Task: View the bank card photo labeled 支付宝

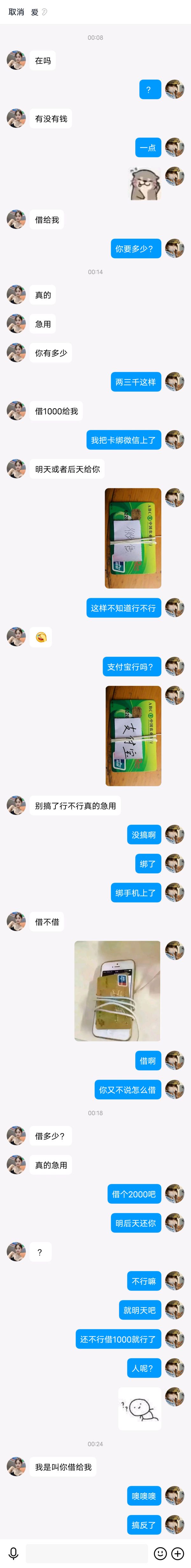Action: tap(133, 735)
